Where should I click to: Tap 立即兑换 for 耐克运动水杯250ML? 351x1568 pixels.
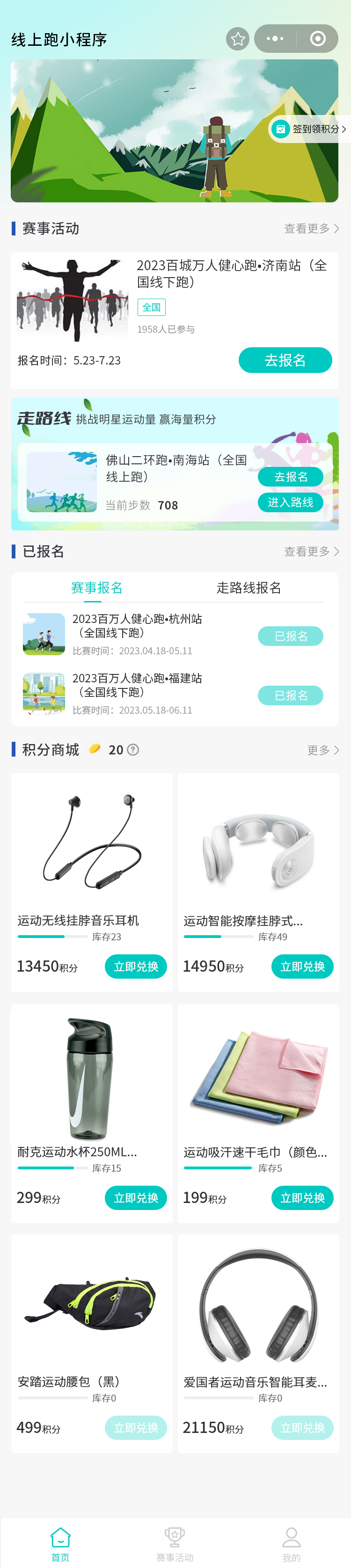(x=135, y=1198)
